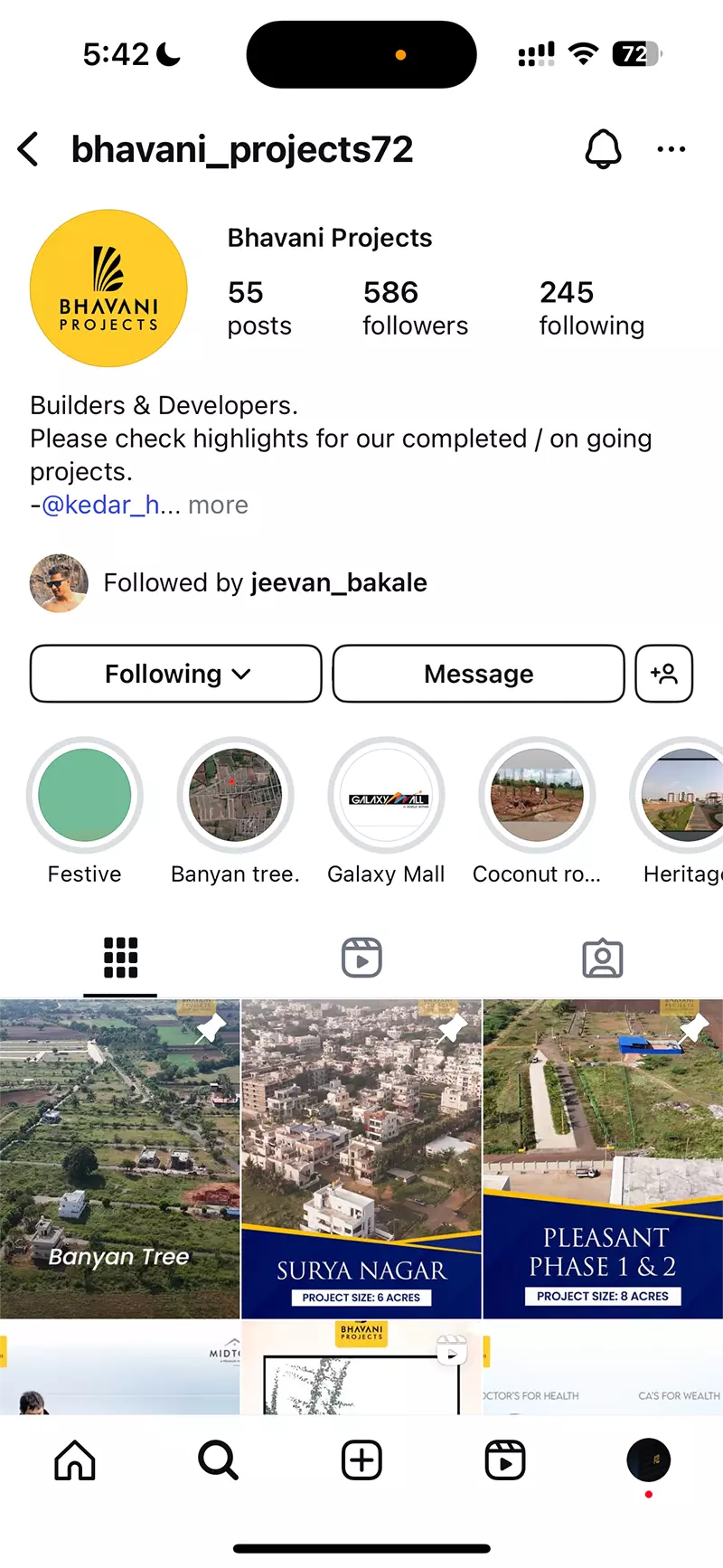Tap the suggested people add-person icon
The width and height of the screenshot is (723, 1568).
coord(664,674)
